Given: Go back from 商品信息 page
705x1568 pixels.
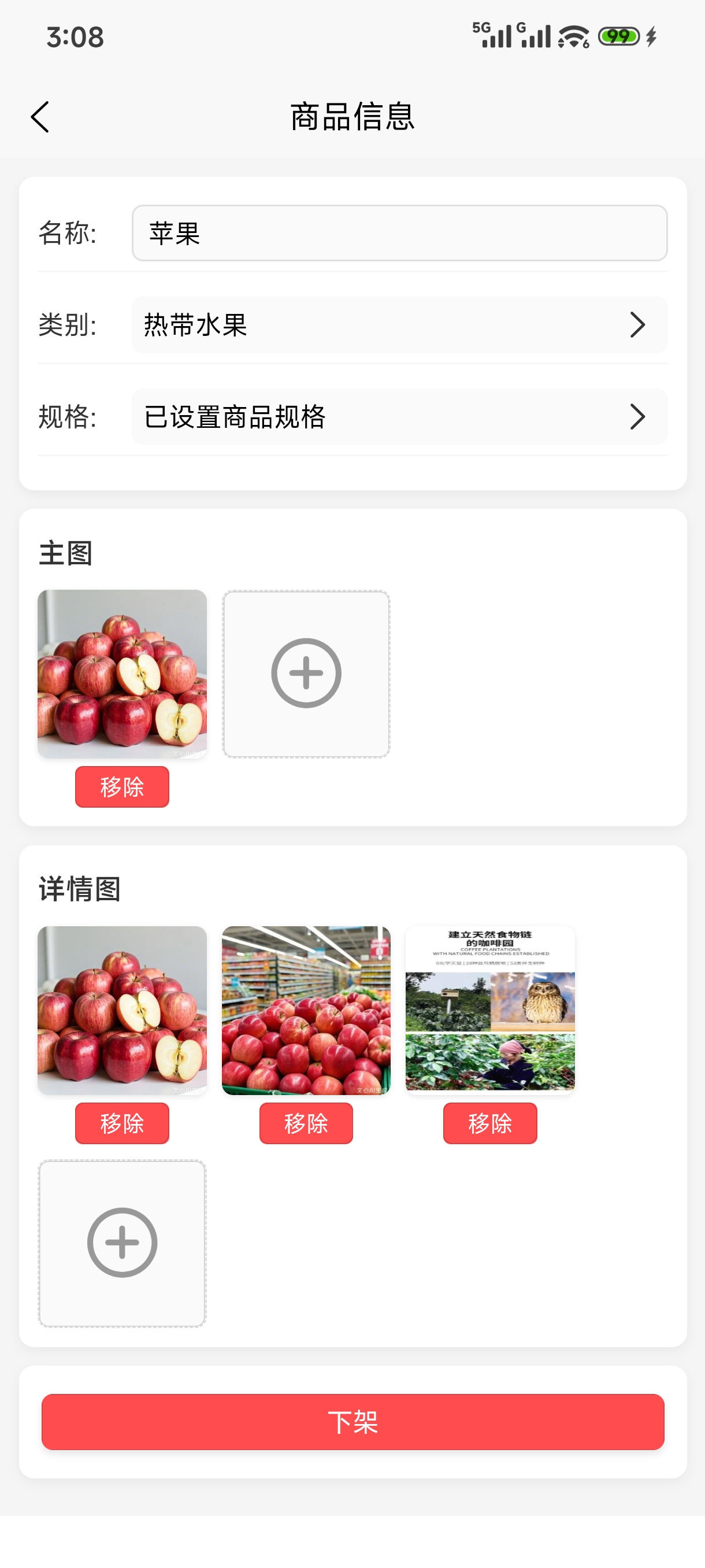Looking at the screenshot, I should 40,117.
